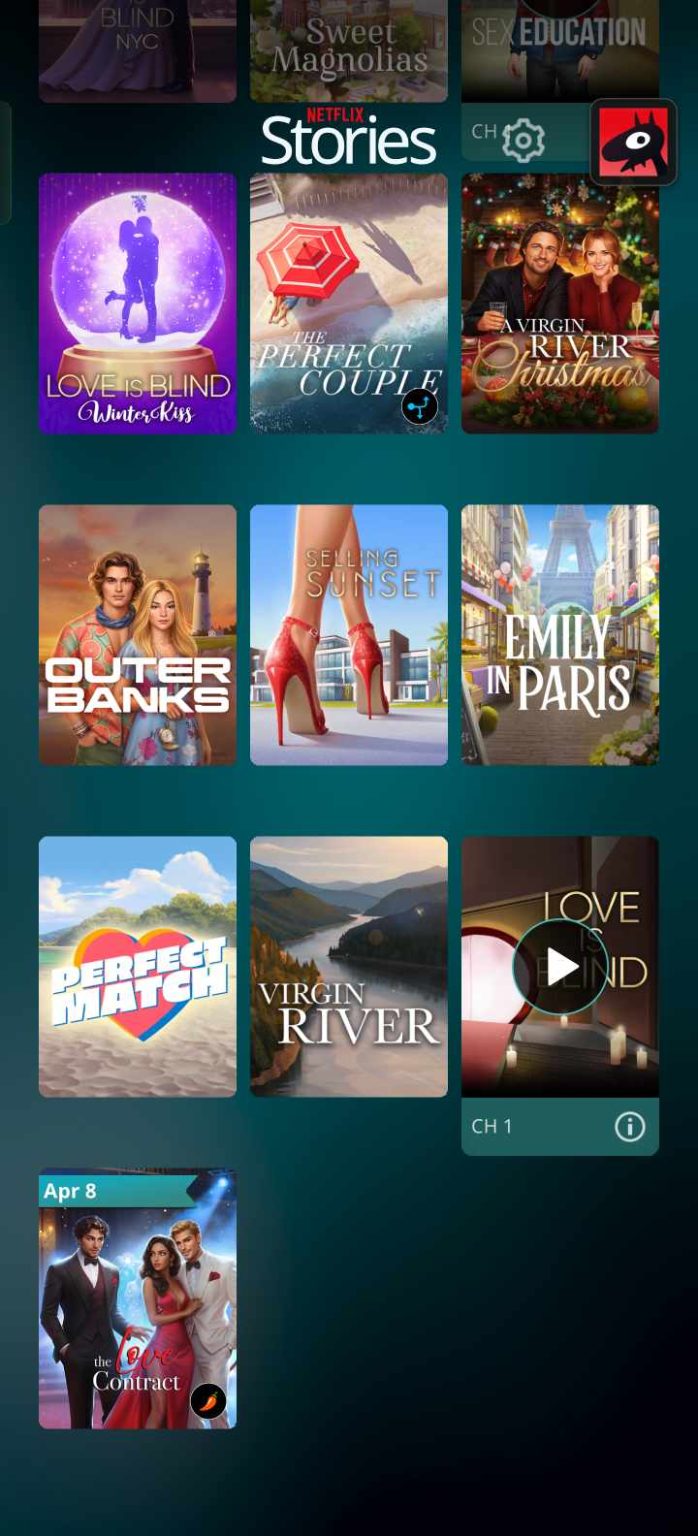Open the Sex Education story

pos(560,45)
